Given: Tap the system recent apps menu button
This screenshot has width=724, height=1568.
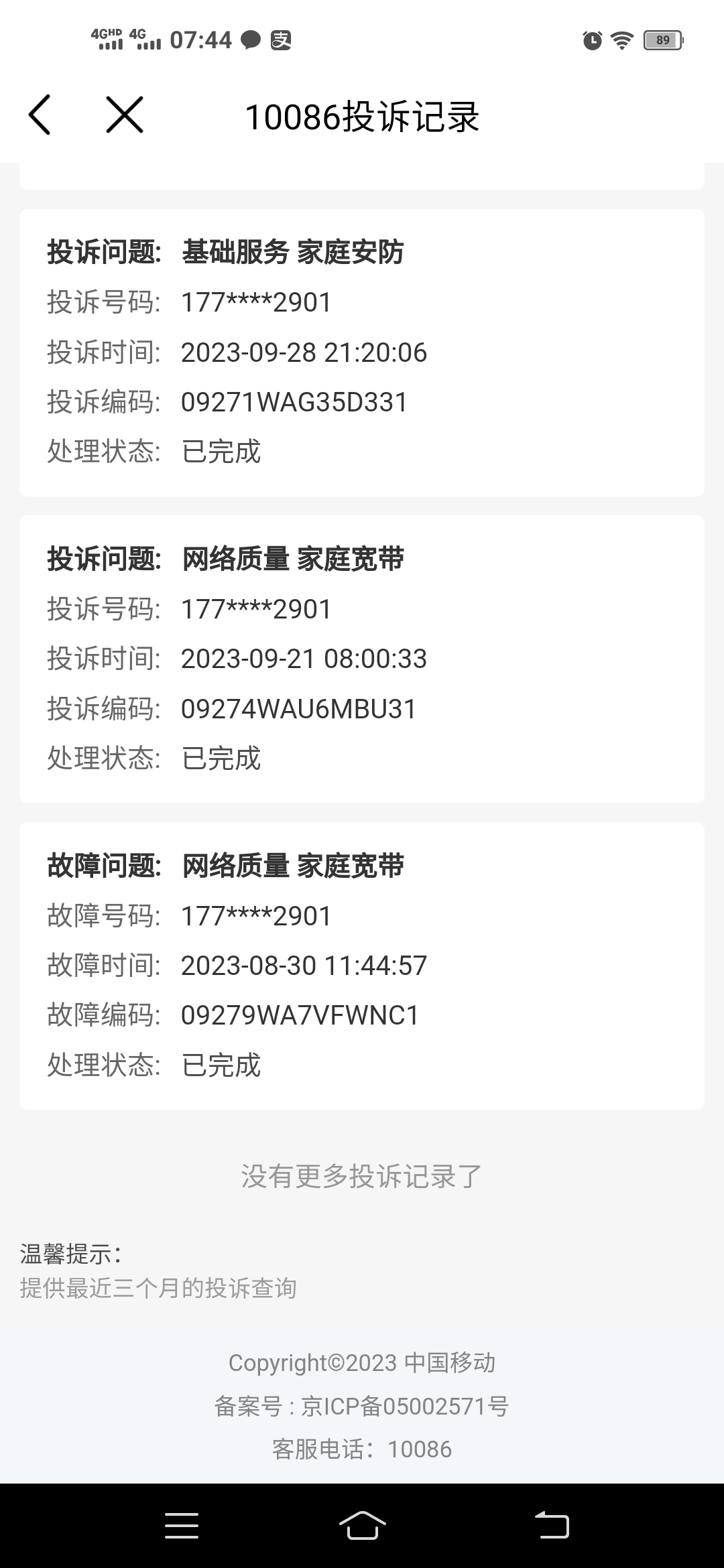Looking at the screenshot, I should click(182, 1526).
